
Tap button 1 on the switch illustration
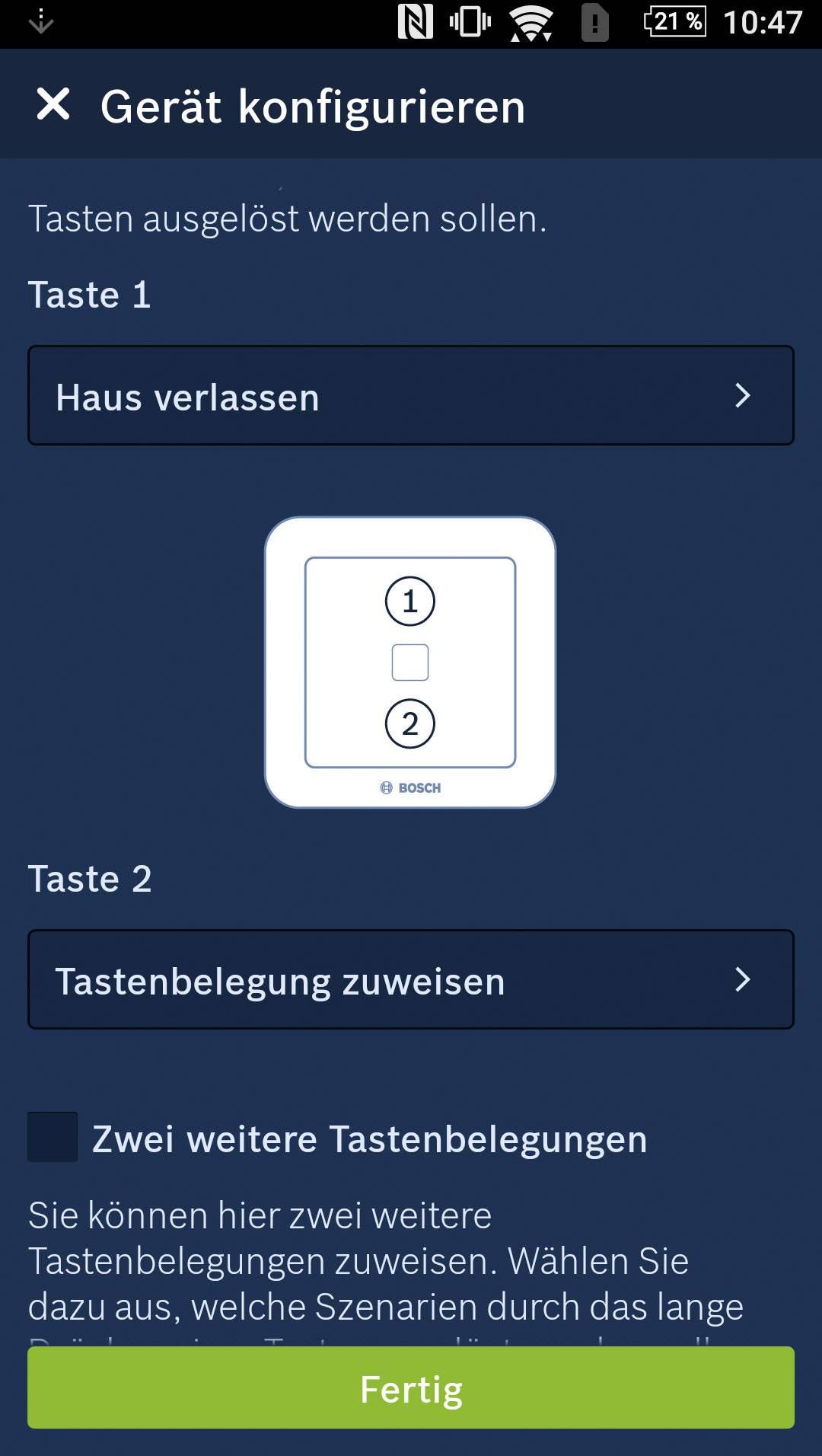coord(409,601)
